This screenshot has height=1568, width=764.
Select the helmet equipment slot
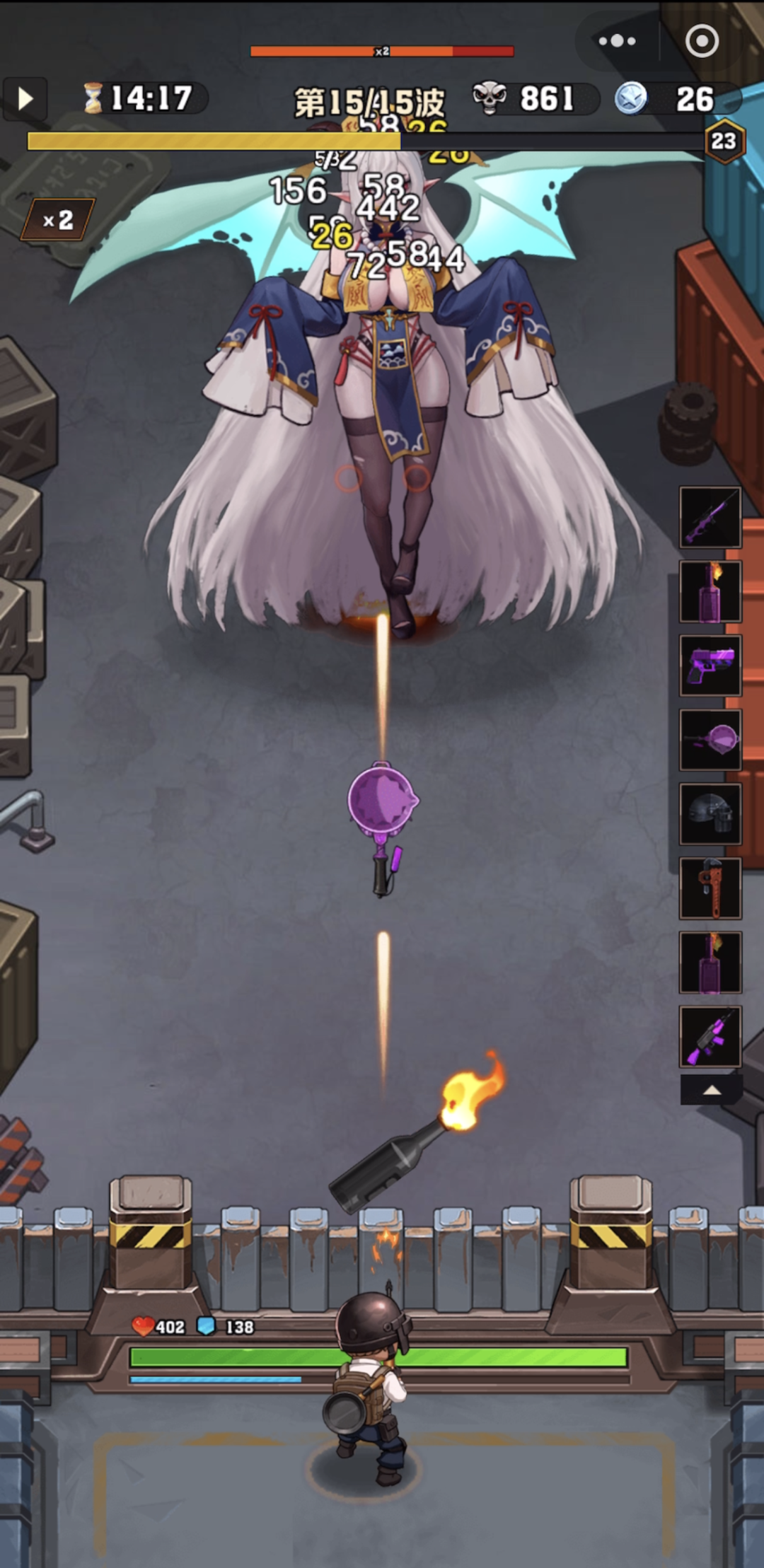(x=710, y=814)
